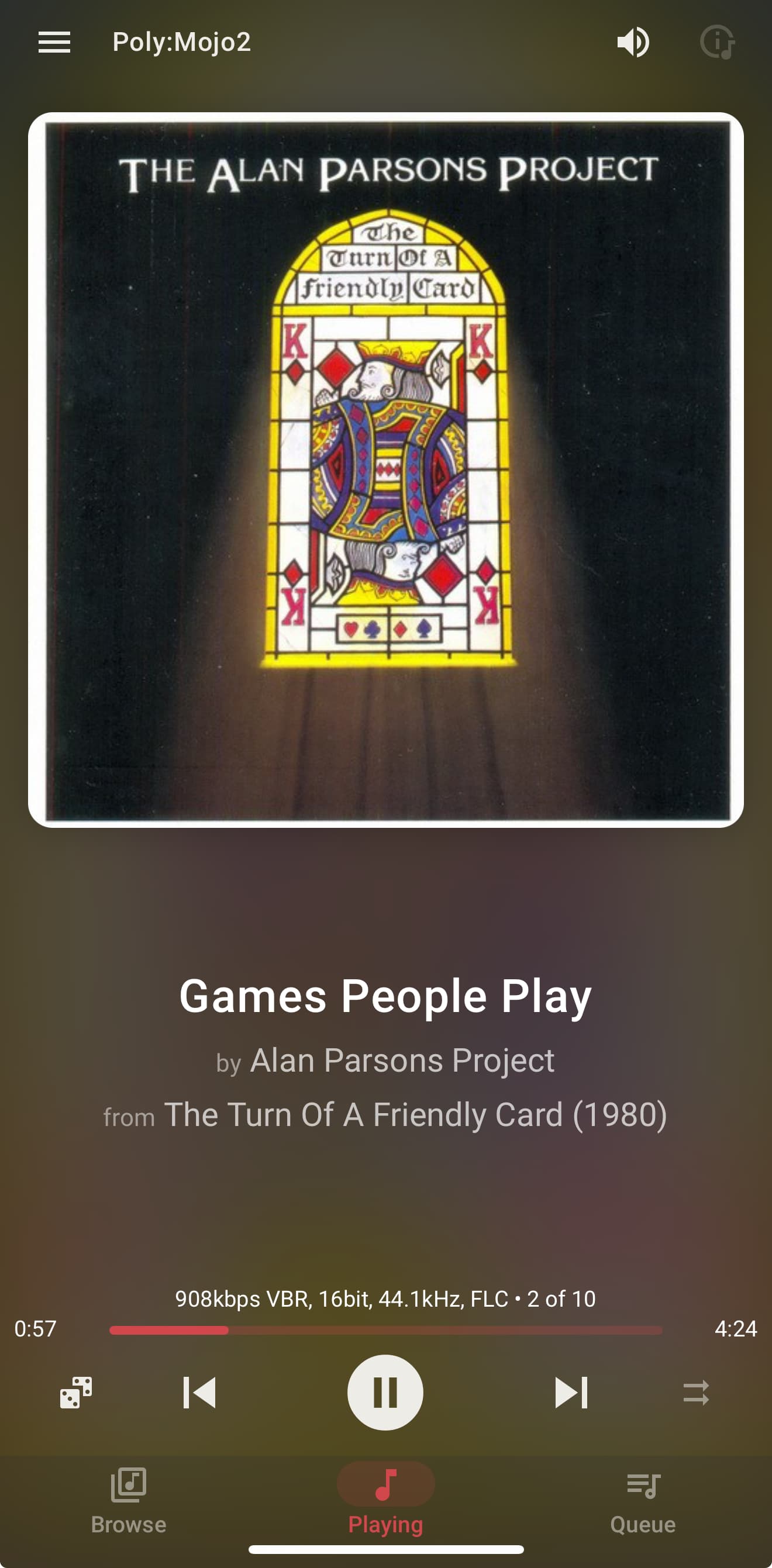Pause the current song
The height and width of the screenshot is (1568, 772).
coord(385,1392)
